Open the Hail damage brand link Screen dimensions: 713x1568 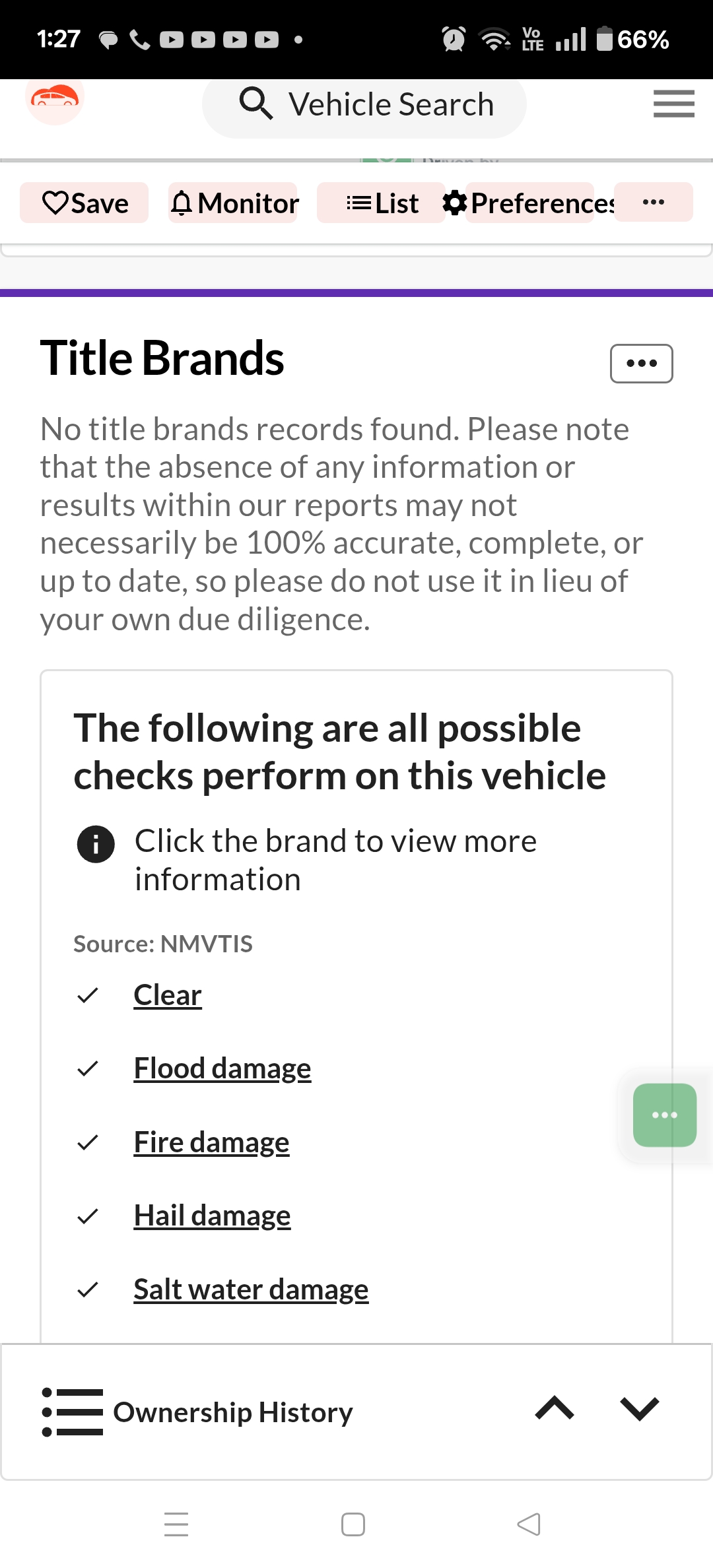tap(212, 1216)
